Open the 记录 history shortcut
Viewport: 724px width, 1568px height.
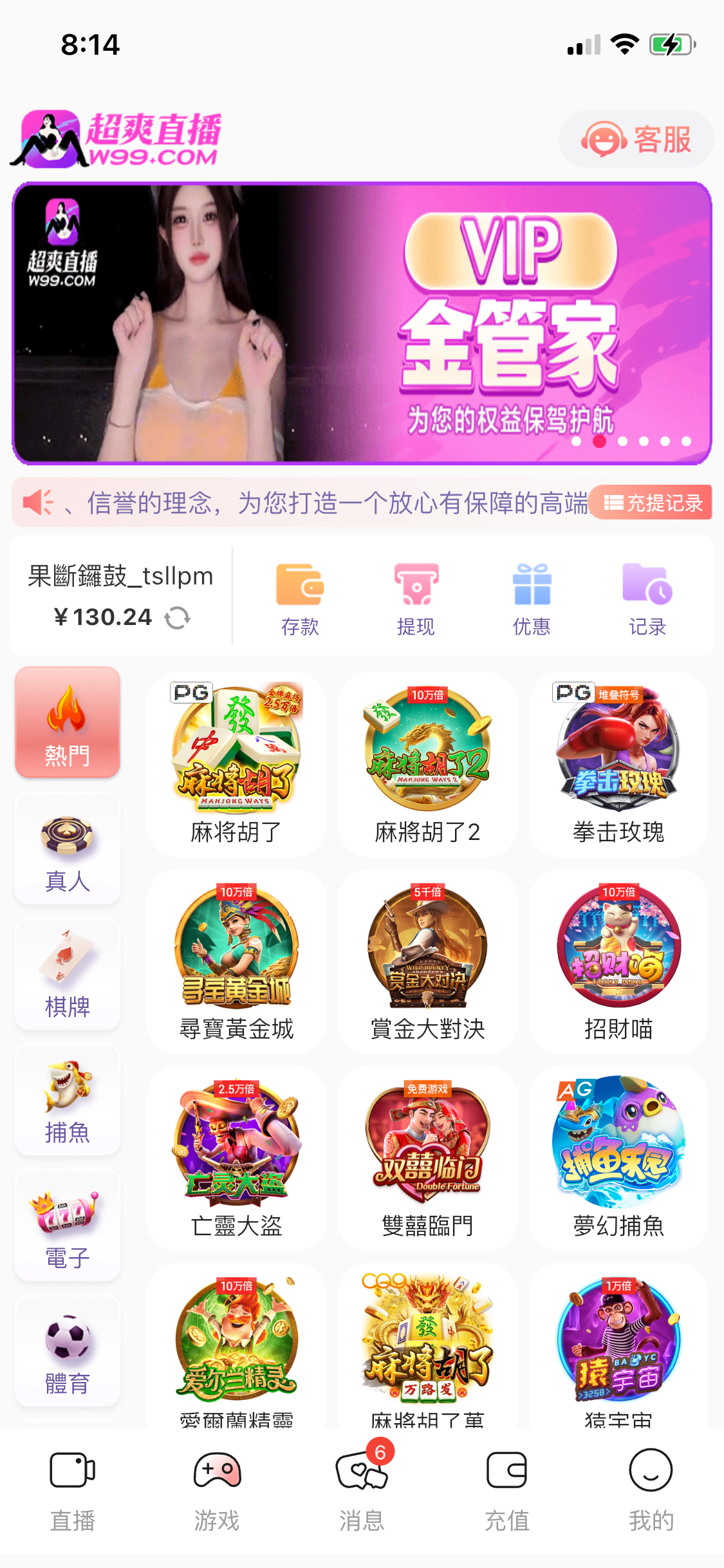(x=647, y=598)
